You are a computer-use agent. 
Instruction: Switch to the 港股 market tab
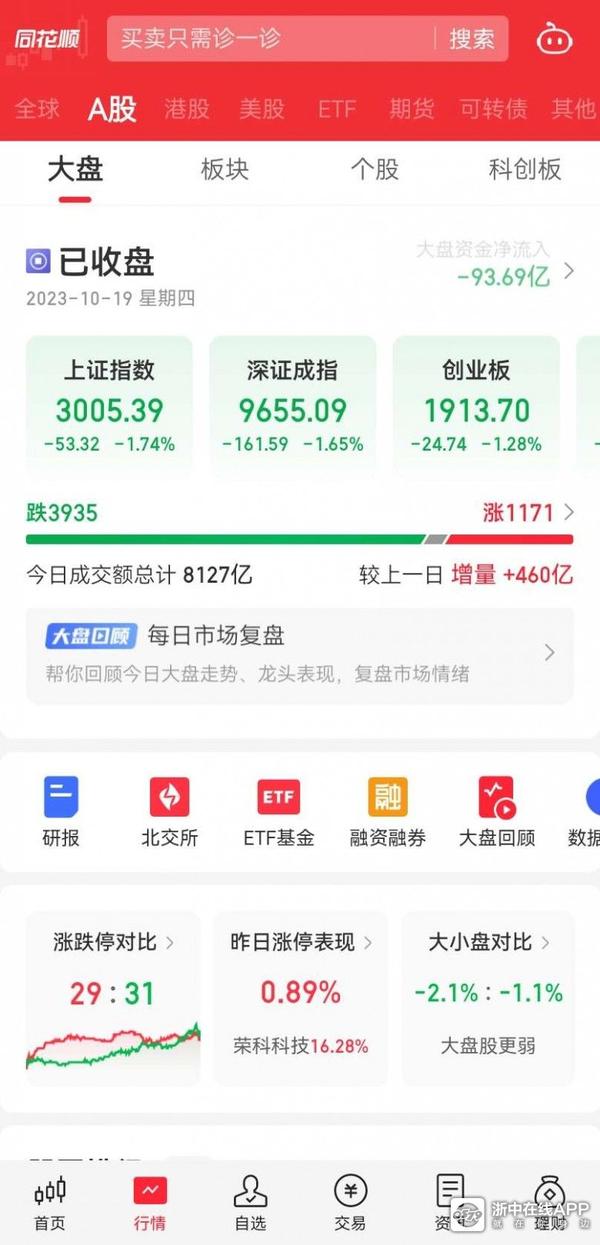(187, 109)
